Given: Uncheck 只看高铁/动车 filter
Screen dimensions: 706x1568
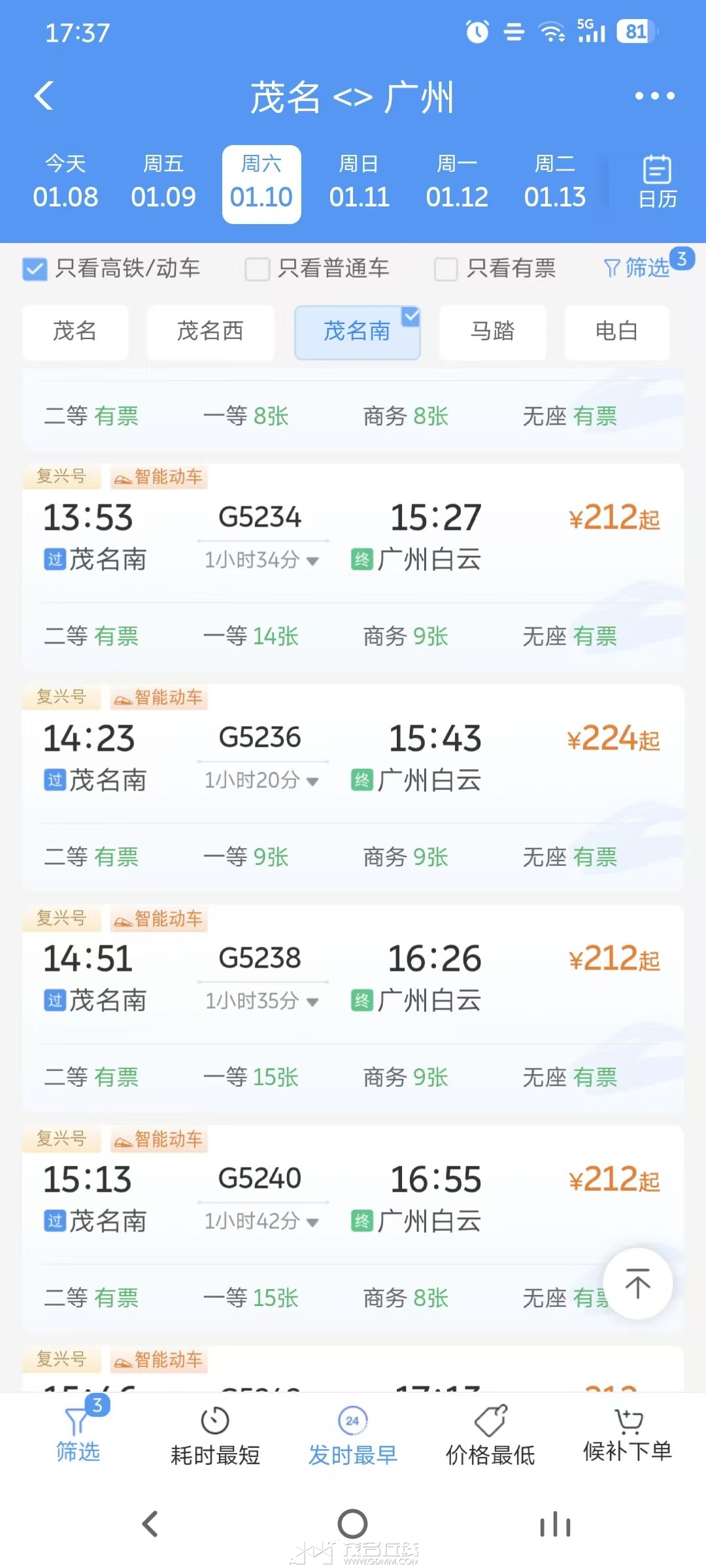Looking at the screenshot, I should point(35,269).
